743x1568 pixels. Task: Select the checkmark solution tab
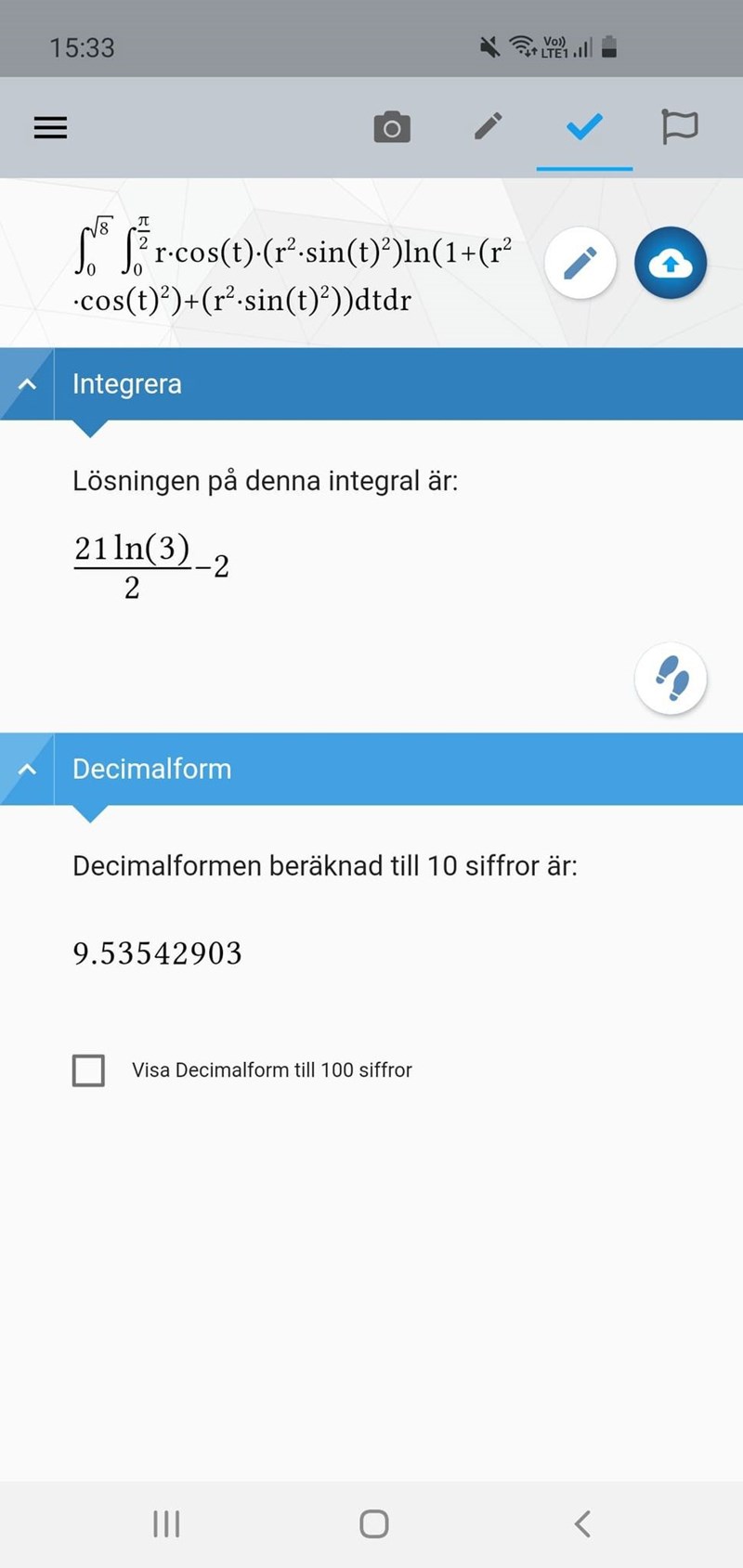tap(584, 126)
